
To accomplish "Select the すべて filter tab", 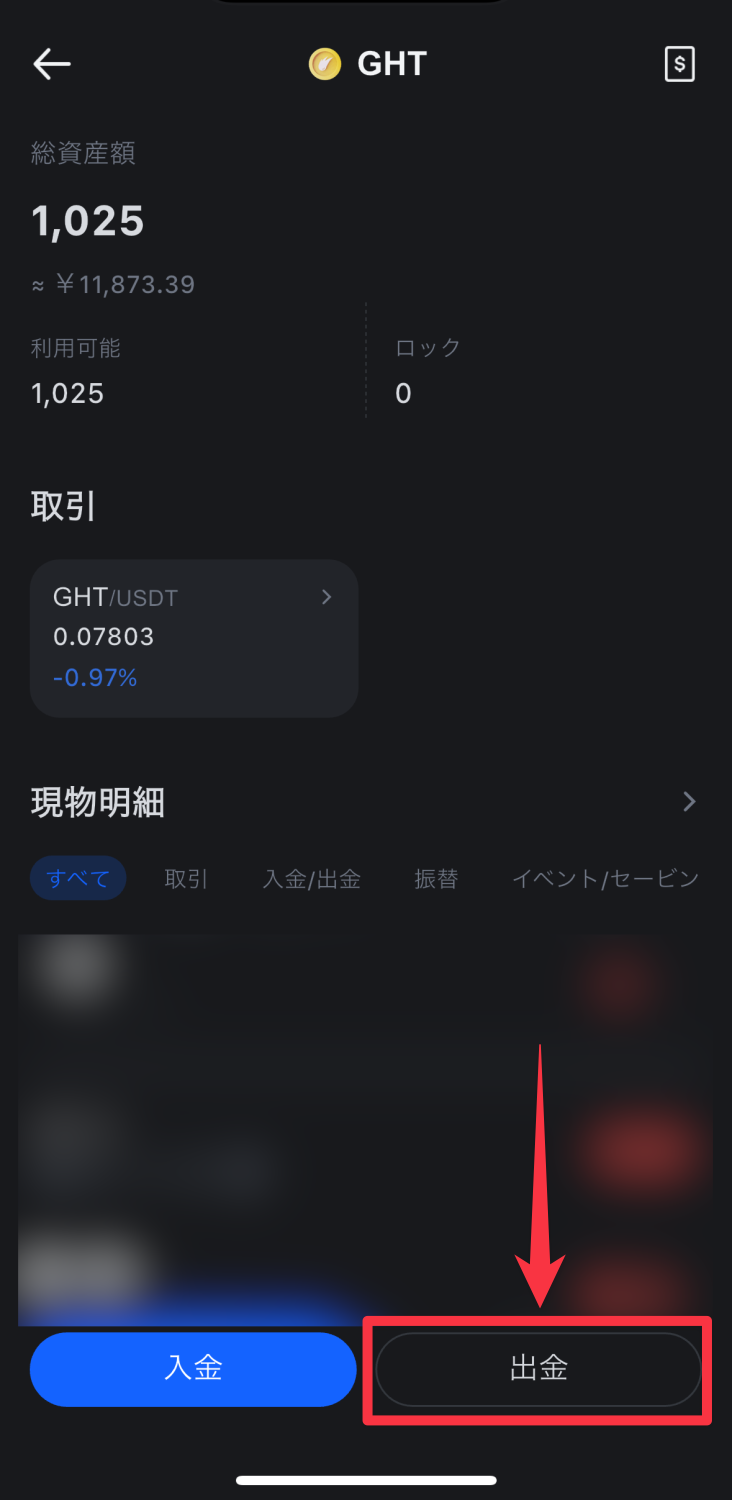I will (78, 879).
